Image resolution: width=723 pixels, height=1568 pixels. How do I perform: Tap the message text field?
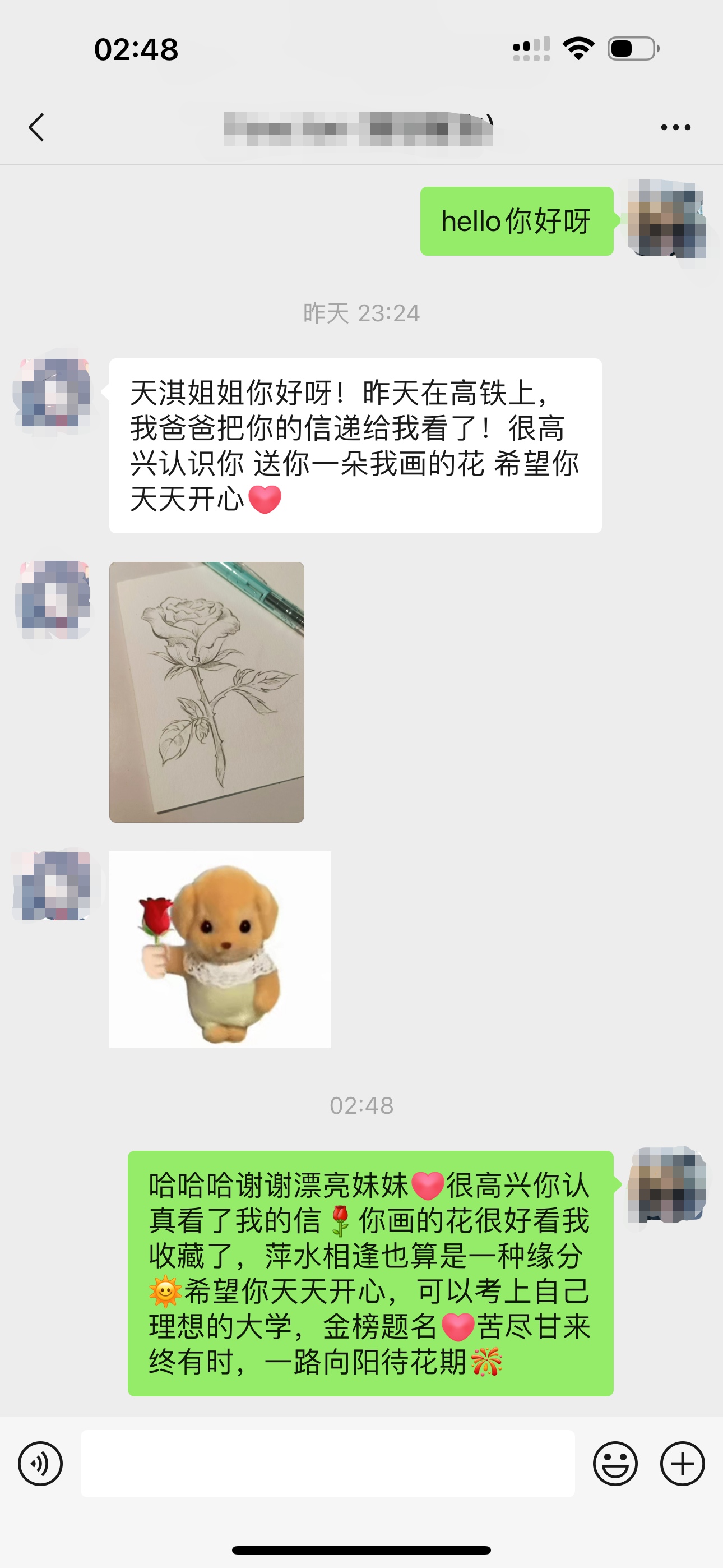(327, 1463)
